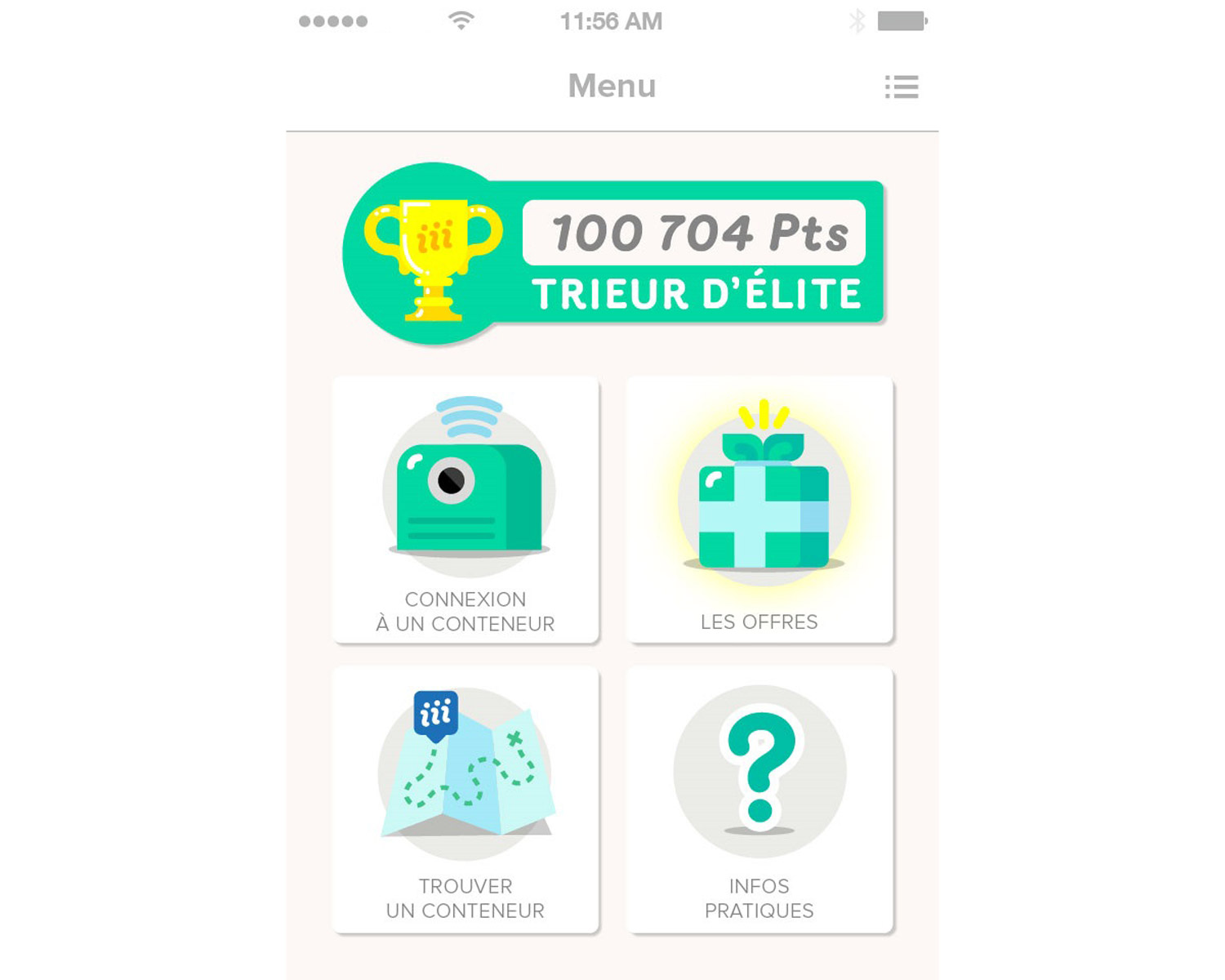Screen dimensions: 1225x980
Task: Select Trouver un conteneur map tile
Action: pos(465,799)
